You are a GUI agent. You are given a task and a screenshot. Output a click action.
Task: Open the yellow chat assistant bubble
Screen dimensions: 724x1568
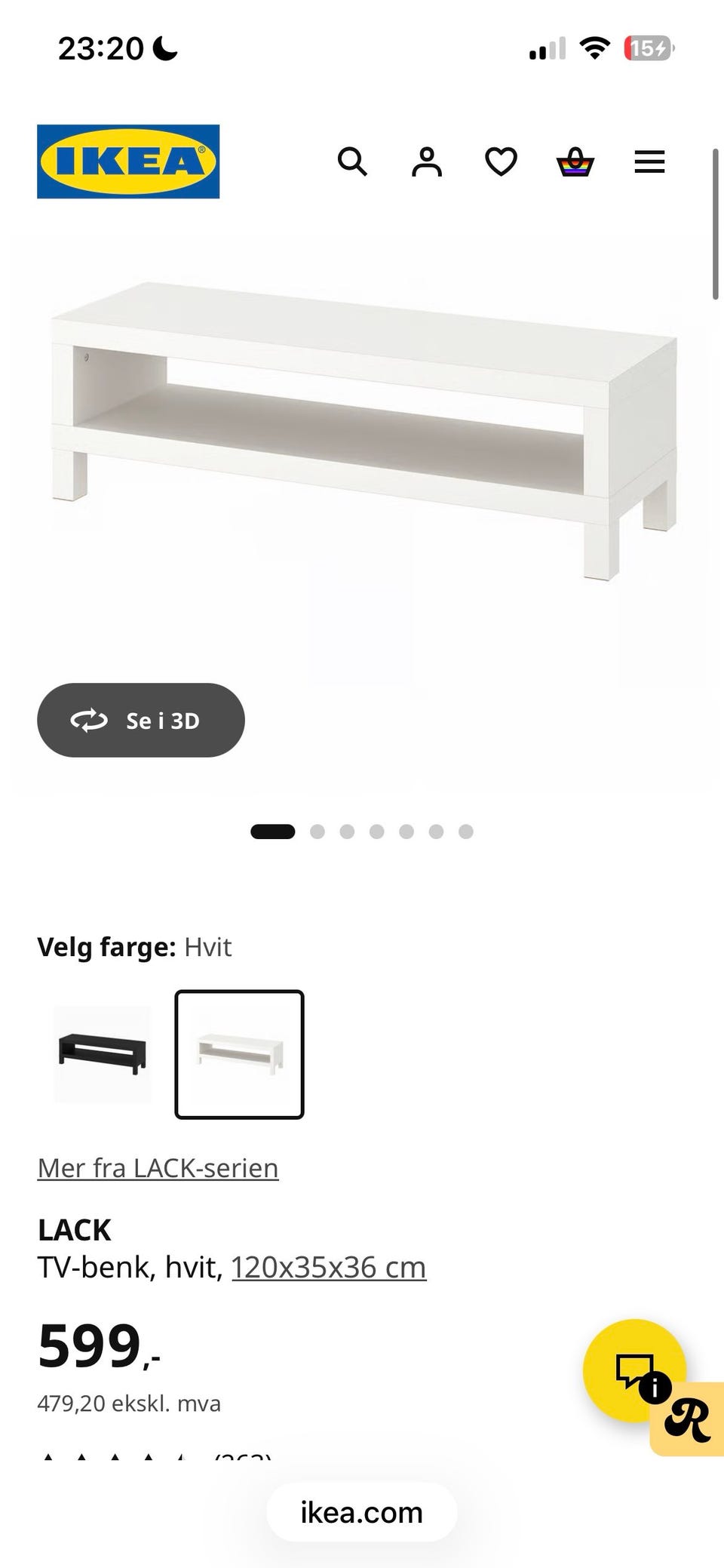[x=636, y=1370]
